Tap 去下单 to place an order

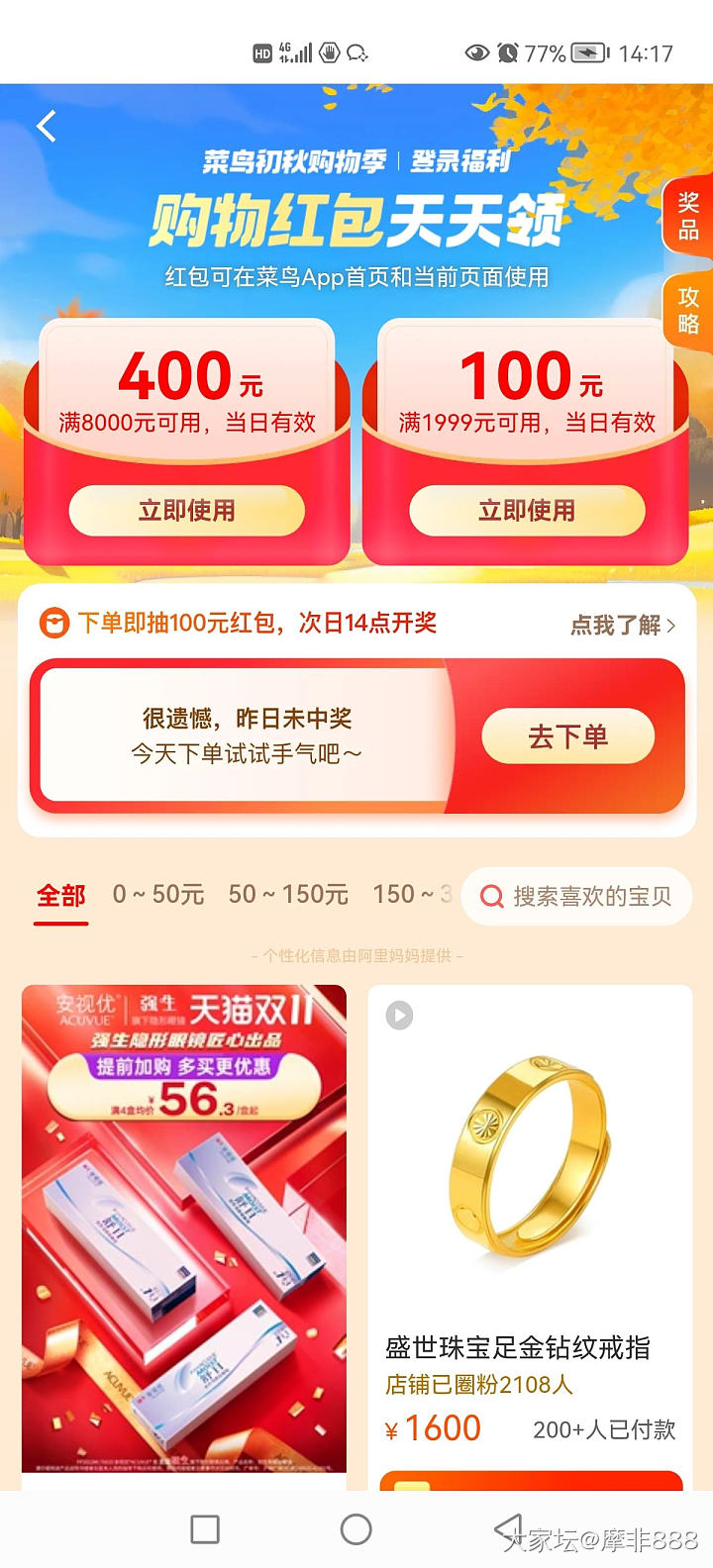(567, 736)
